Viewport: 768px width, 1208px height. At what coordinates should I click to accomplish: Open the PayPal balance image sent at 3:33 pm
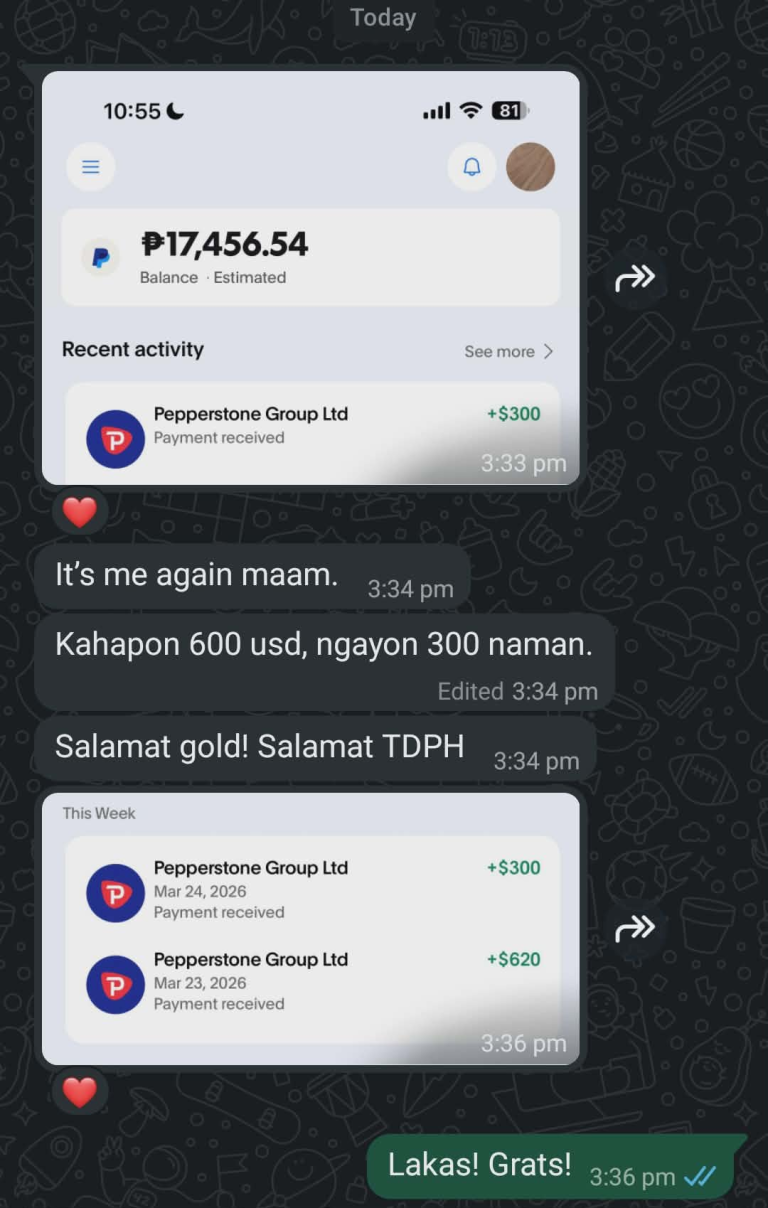coord(310,277)
